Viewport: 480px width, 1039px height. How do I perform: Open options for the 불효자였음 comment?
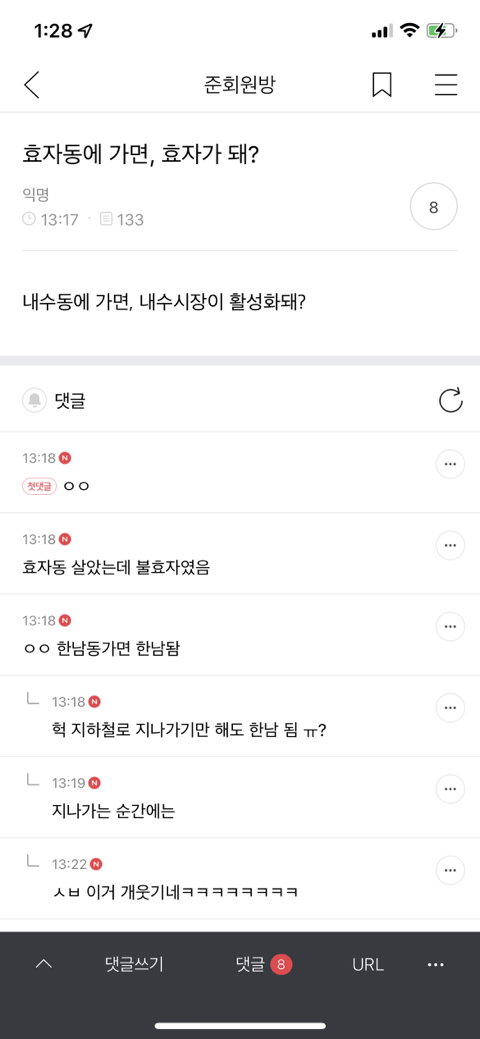[450, 545]
